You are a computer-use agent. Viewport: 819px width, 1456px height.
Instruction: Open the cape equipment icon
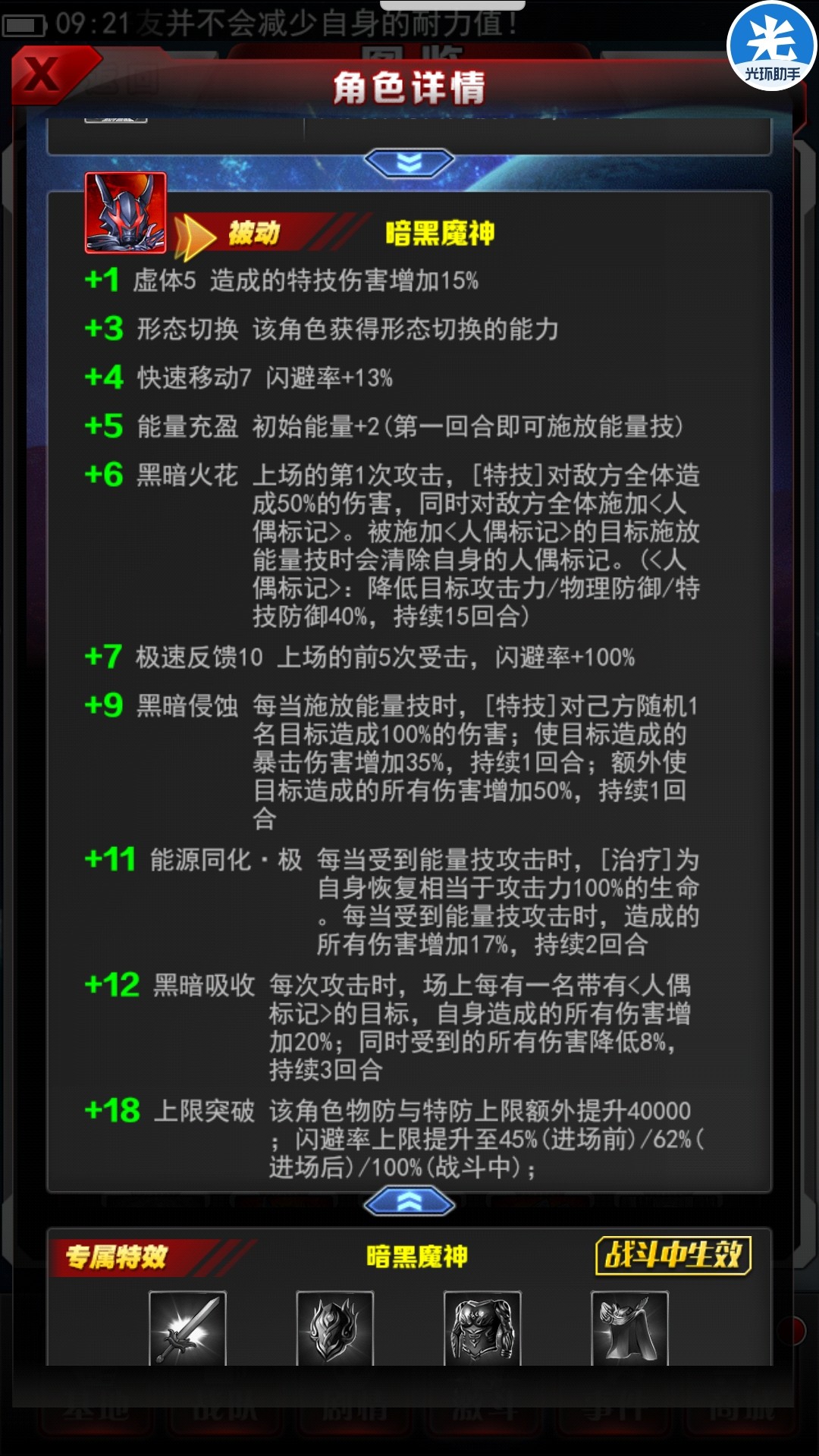[629, 1329]
